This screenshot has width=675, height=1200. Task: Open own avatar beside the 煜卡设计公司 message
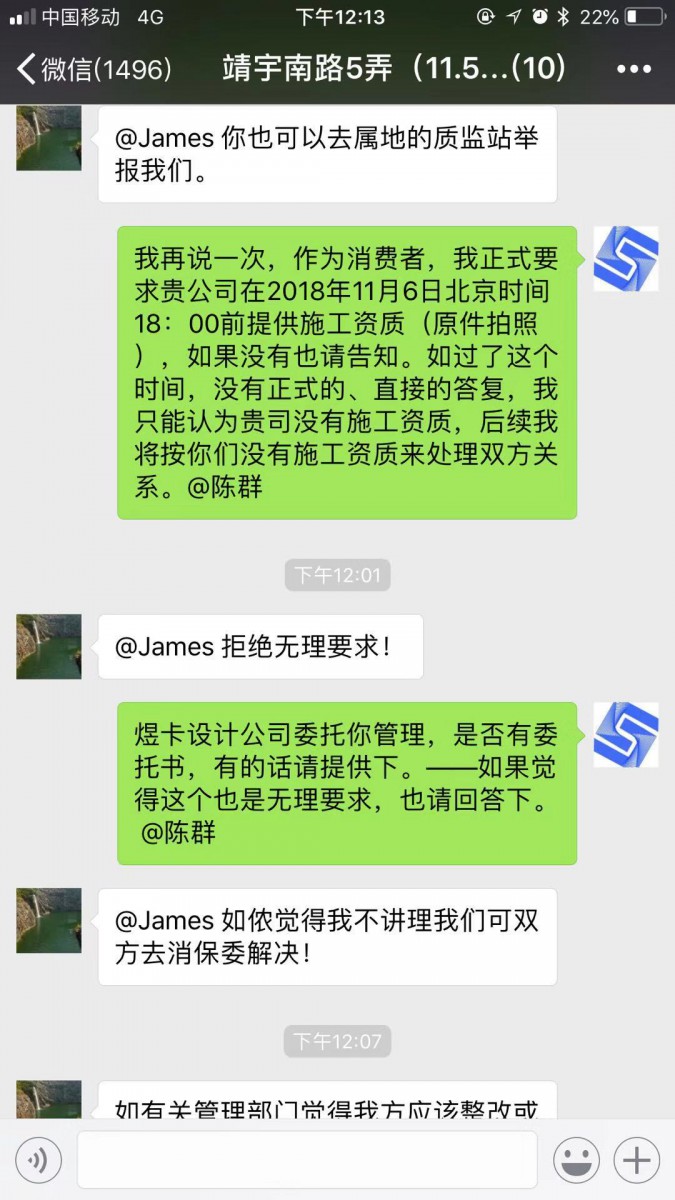[x=625, y=735]
